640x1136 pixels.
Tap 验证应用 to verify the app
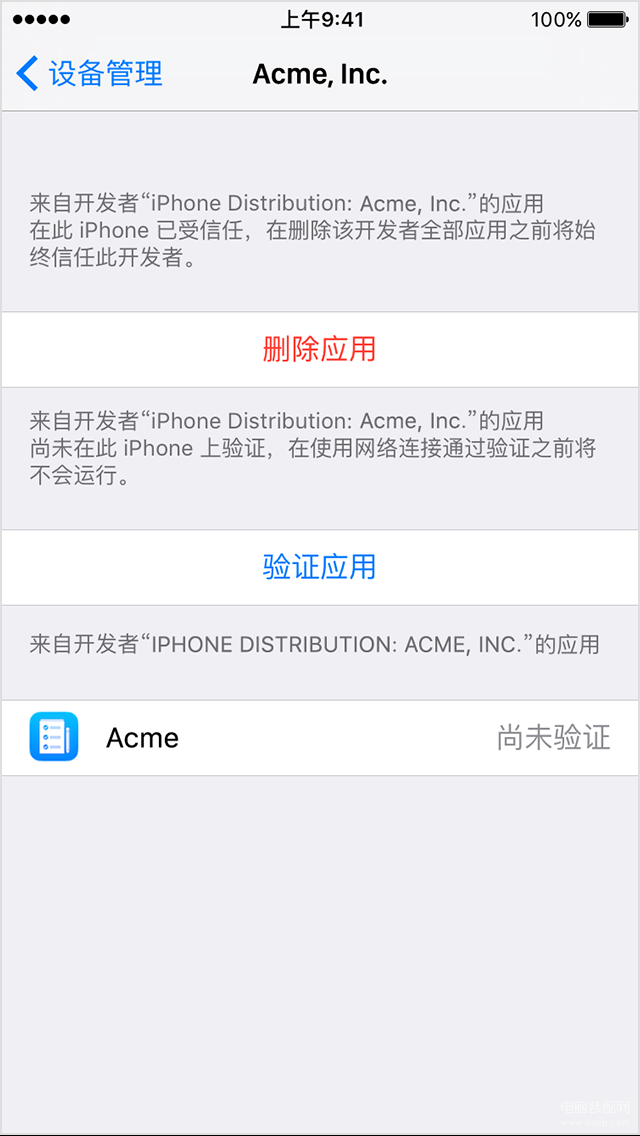click(x=320, y=567)
